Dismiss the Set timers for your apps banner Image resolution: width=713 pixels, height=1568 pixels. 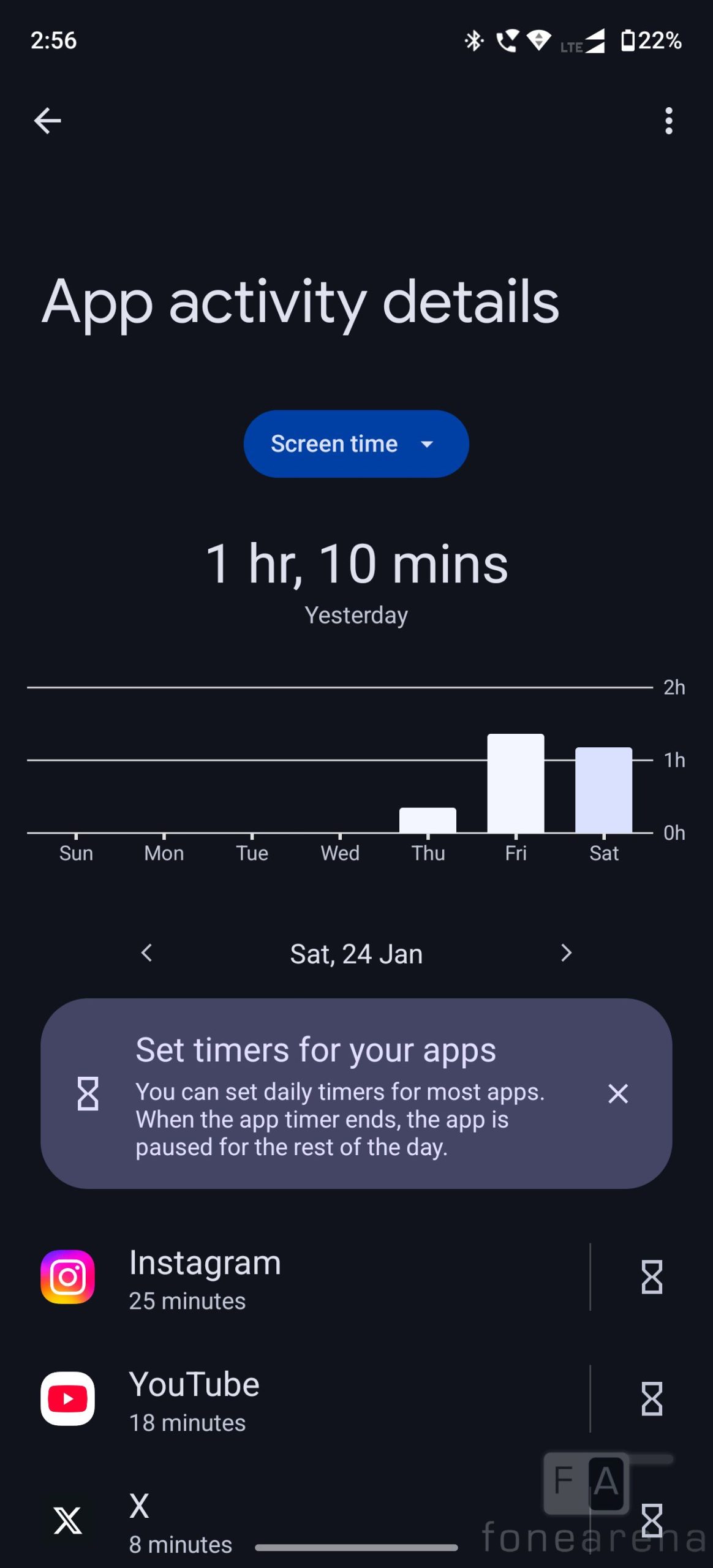tap(617, 1093)
